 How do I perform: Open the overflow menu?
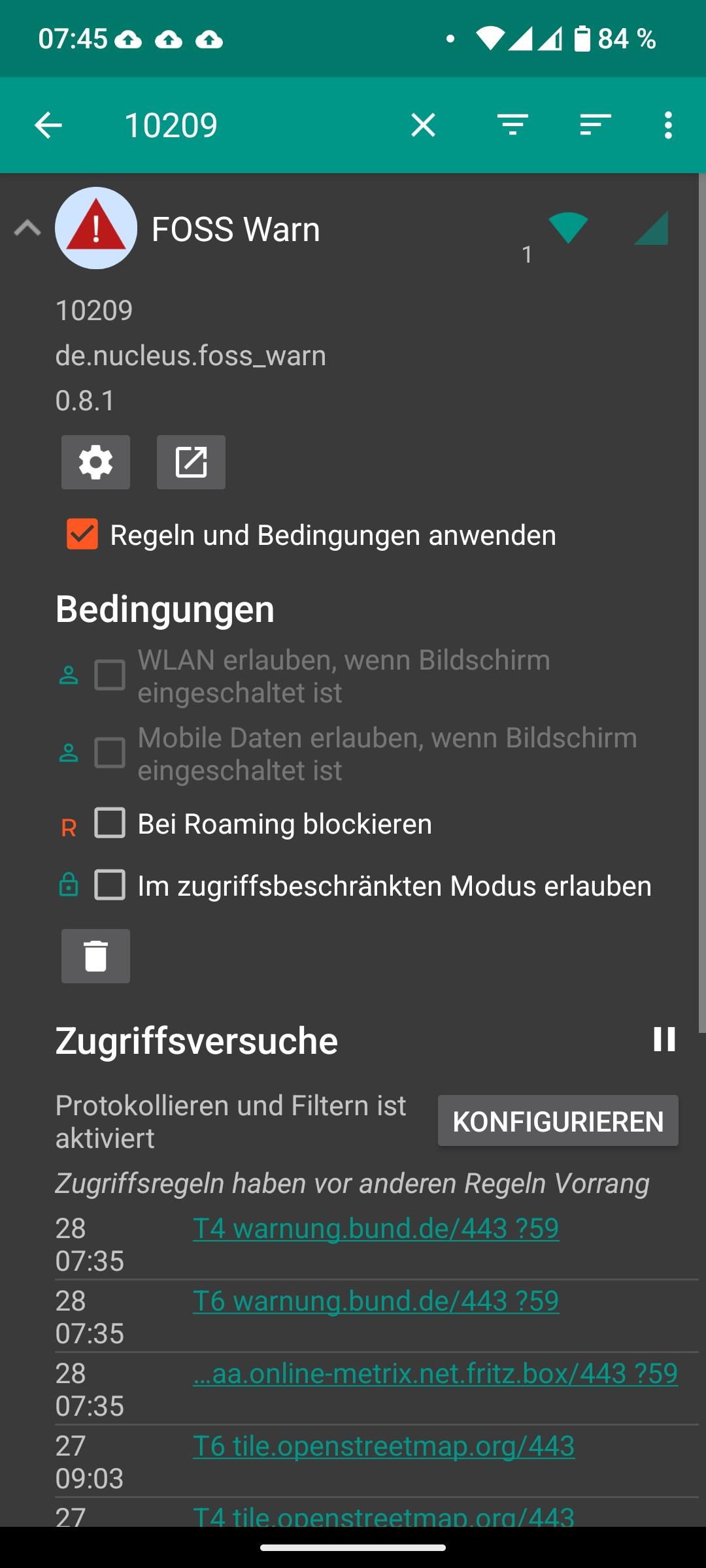point(667,125)
